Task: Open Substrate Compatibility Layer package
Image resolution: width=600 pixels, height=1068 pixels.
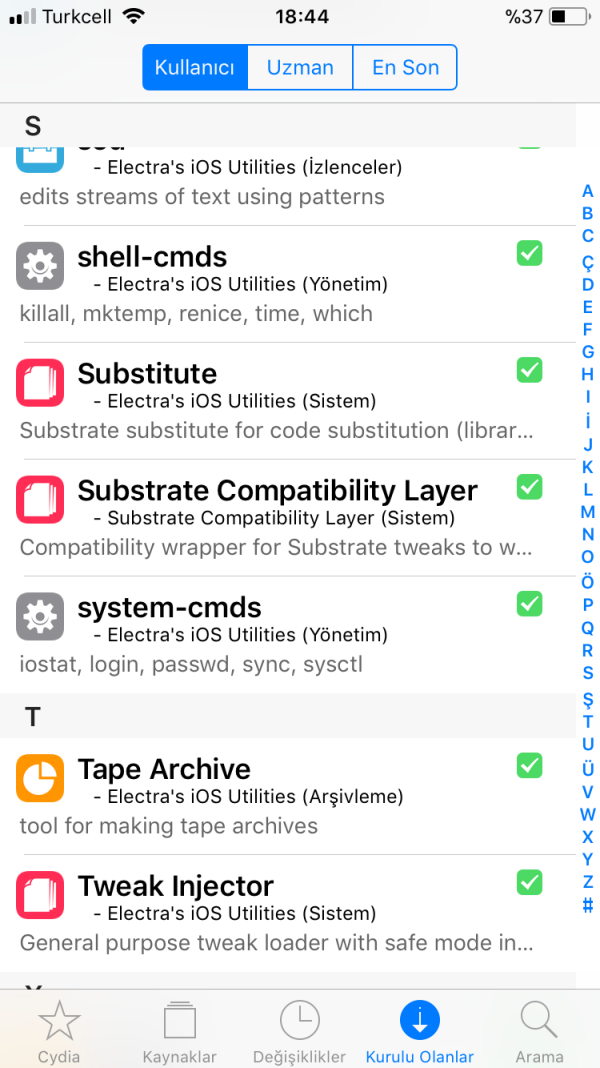Action: click(280, 517)
